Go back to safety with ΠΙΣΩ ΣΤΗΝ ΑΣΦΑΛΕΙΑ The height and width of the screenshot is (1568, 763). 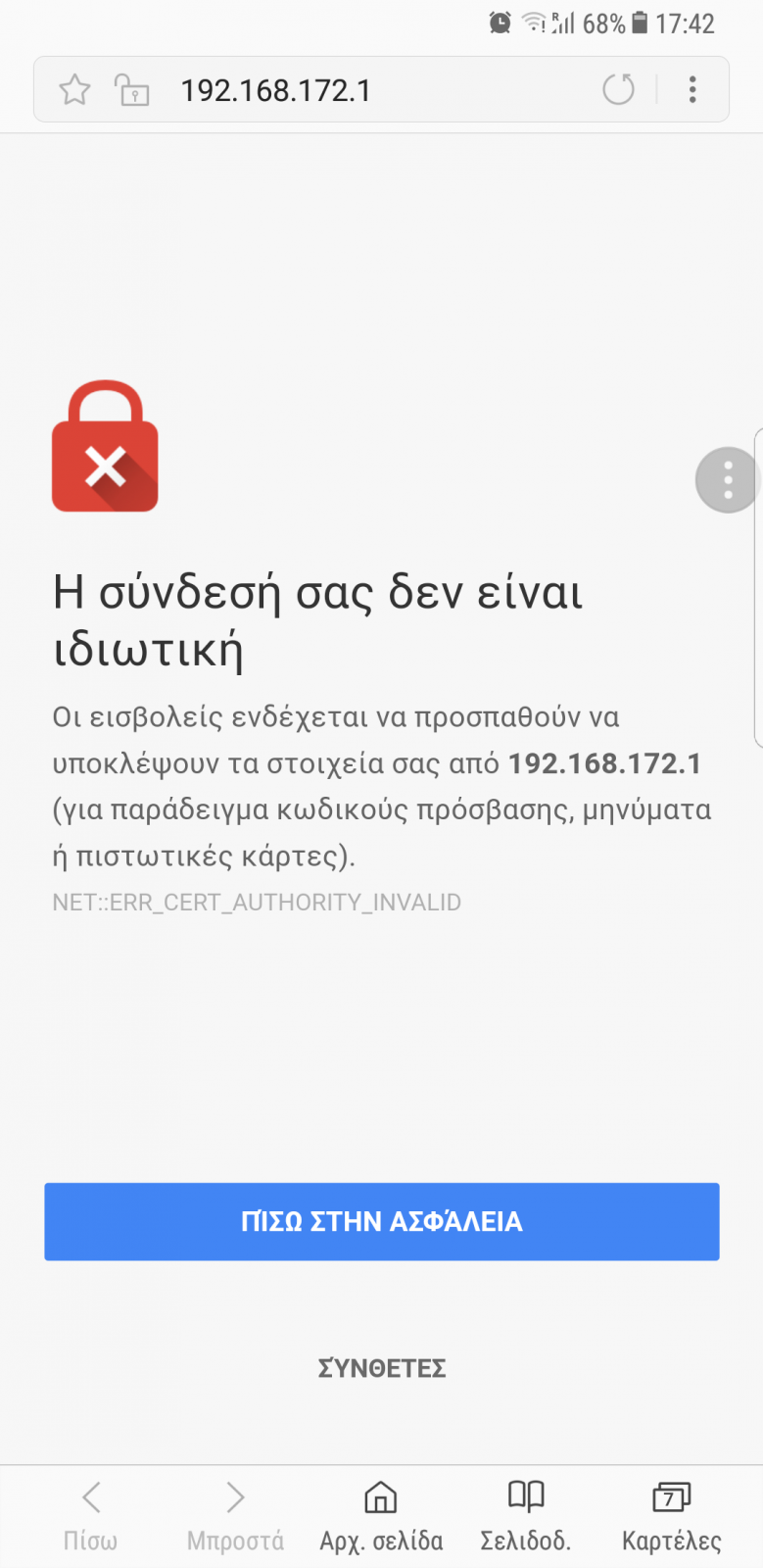tap(382, 1221)
